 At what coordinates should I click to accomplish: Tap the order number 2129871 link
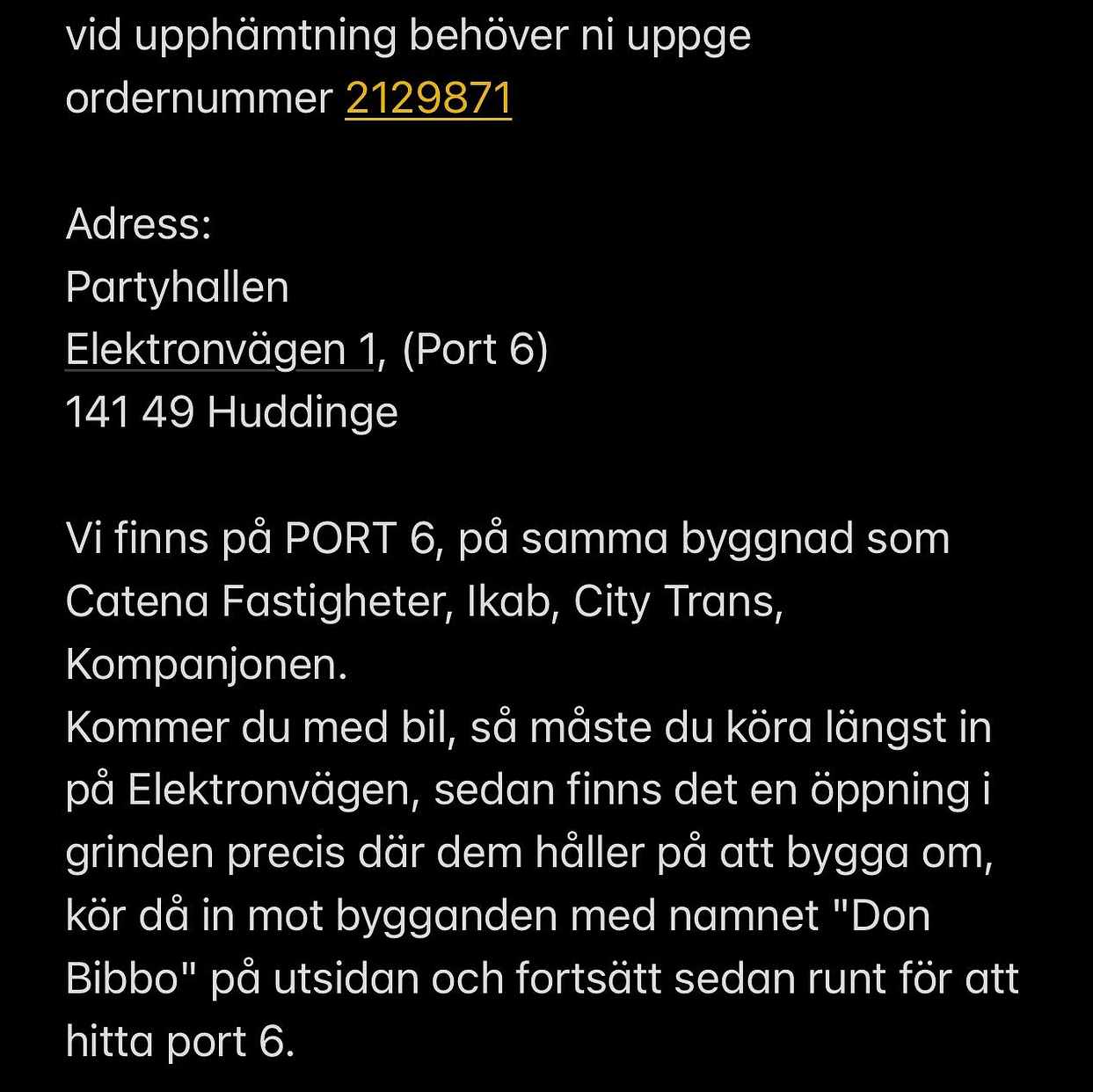click(x=428, y=98)
